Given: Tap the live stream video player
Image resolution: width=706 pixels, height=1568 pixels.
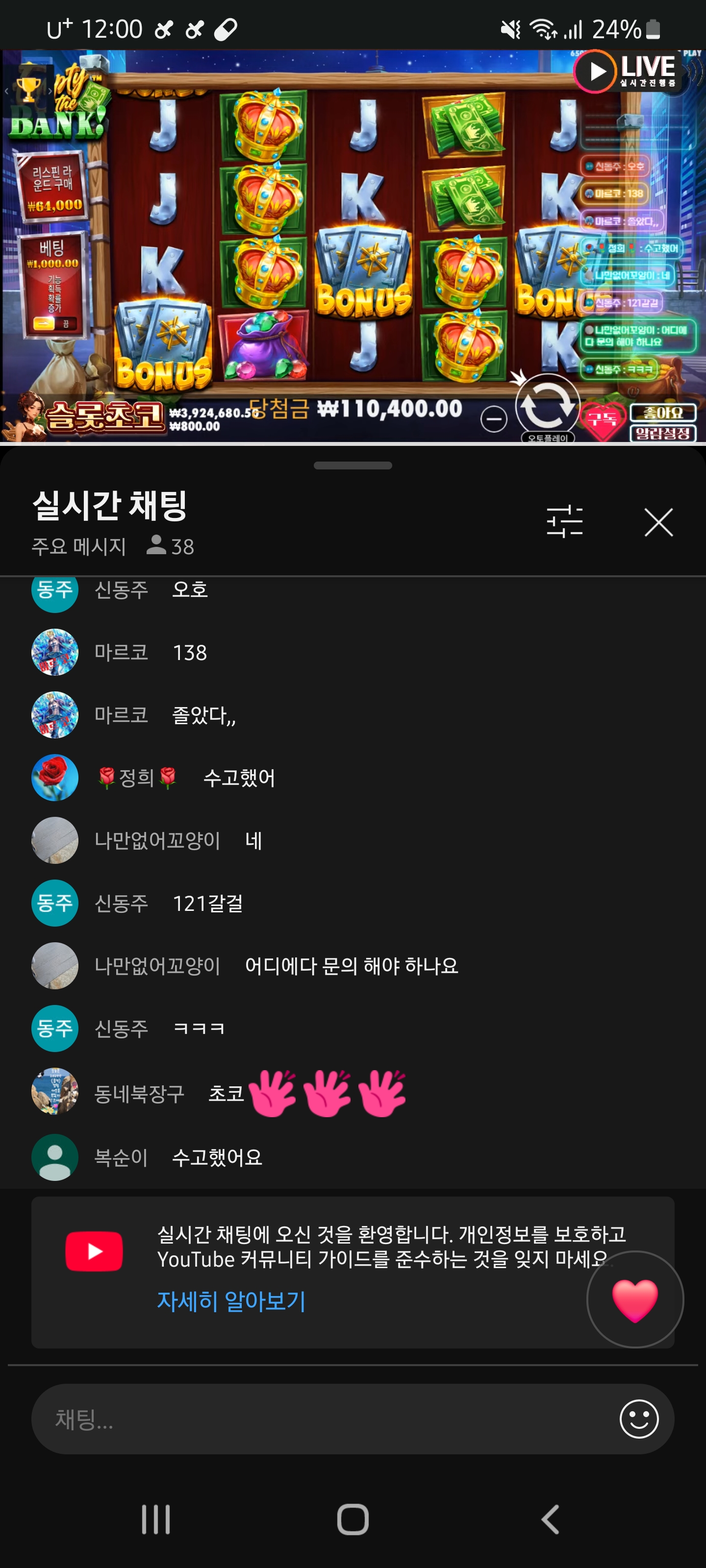Looking at the screenshot, I should [353, 245].
